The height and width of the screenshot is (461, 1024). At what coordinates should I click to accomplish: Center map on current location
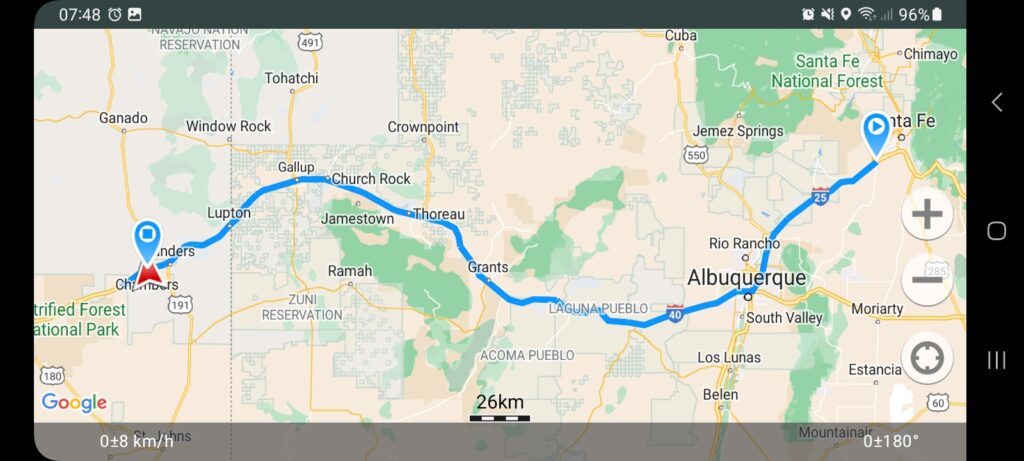click(x=927, y=358)
